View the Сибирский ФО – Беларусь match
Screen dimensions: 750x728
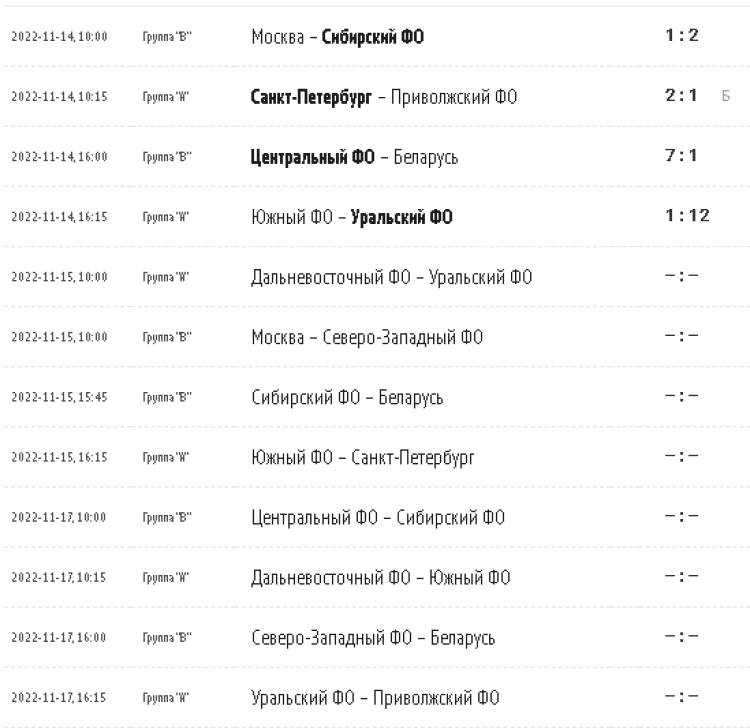click(x=347, y=396)
